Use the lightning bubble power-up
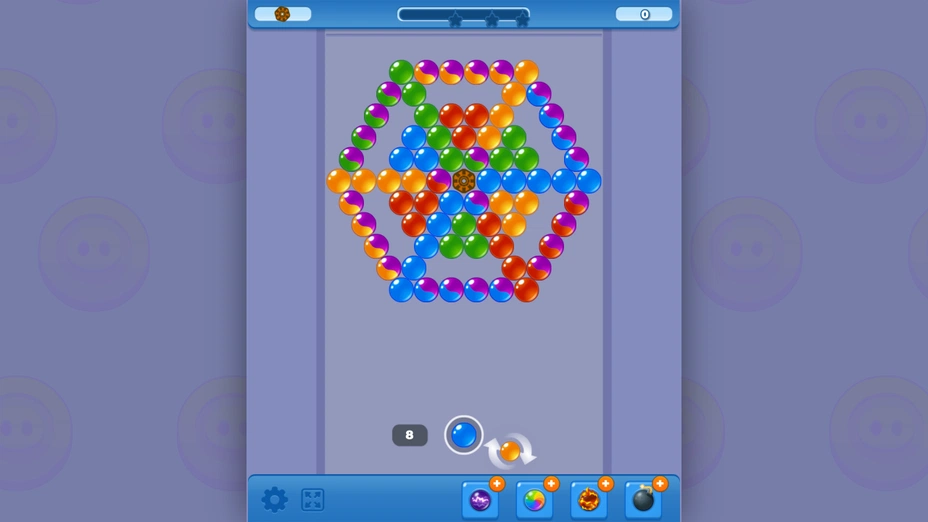928x522 pixels. (480, 500)
